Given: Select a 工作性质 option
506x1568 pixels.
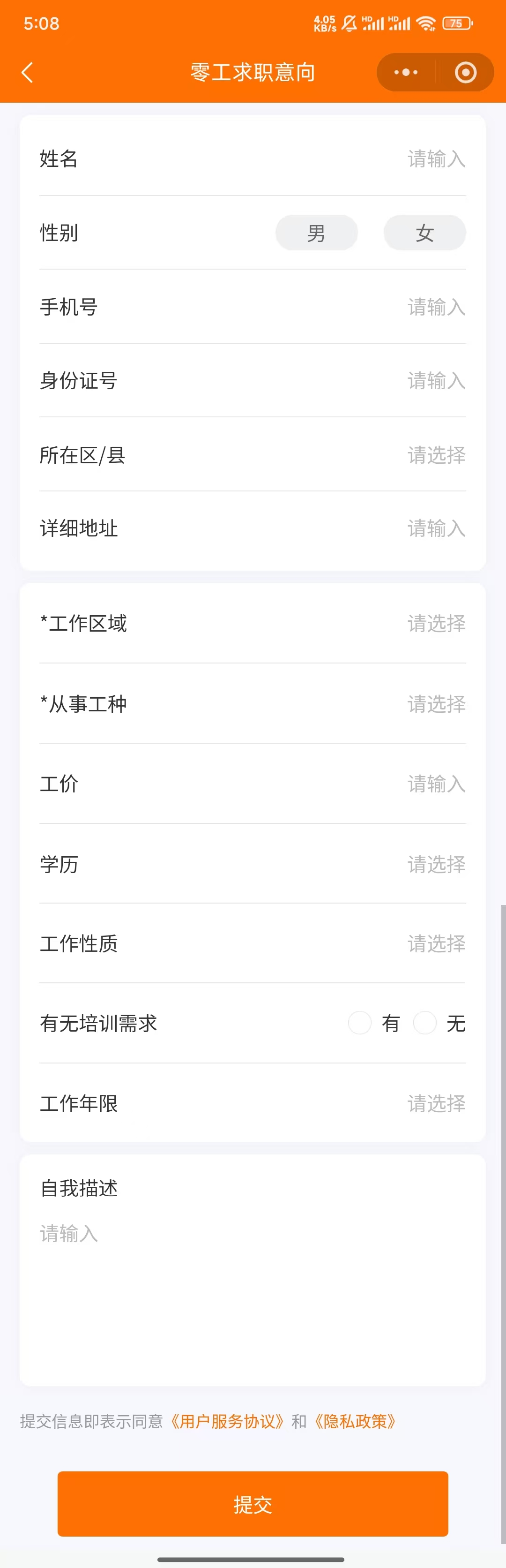Looking at the screenshot, I should pyautogui.click(x=435, y=943).
